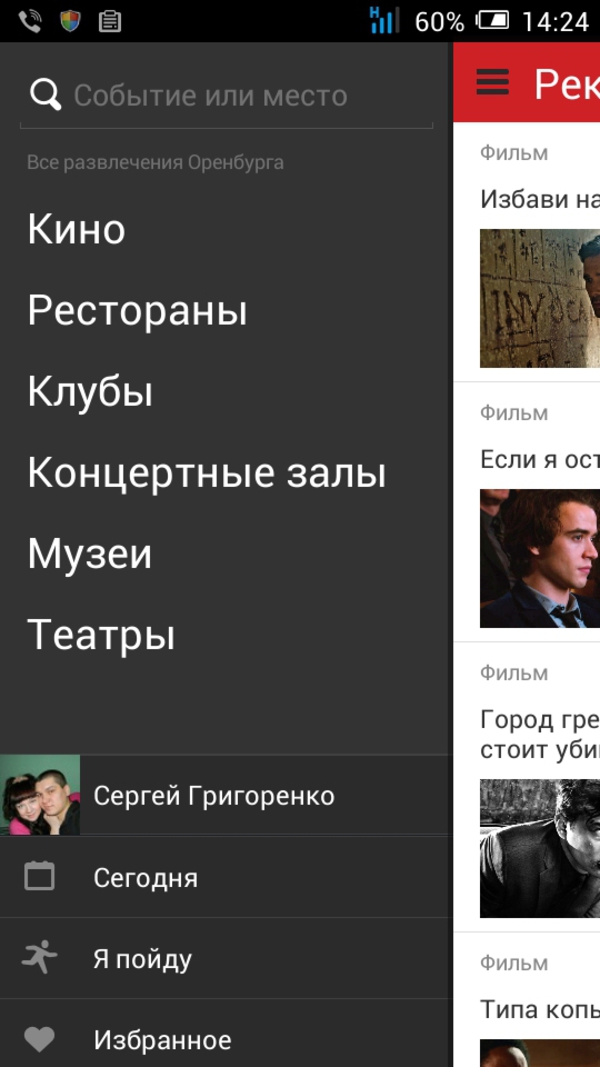This screenshot has height=1067, width=600.
Task: Open Сергей Григоренко's profile
Action: point(226,795)
